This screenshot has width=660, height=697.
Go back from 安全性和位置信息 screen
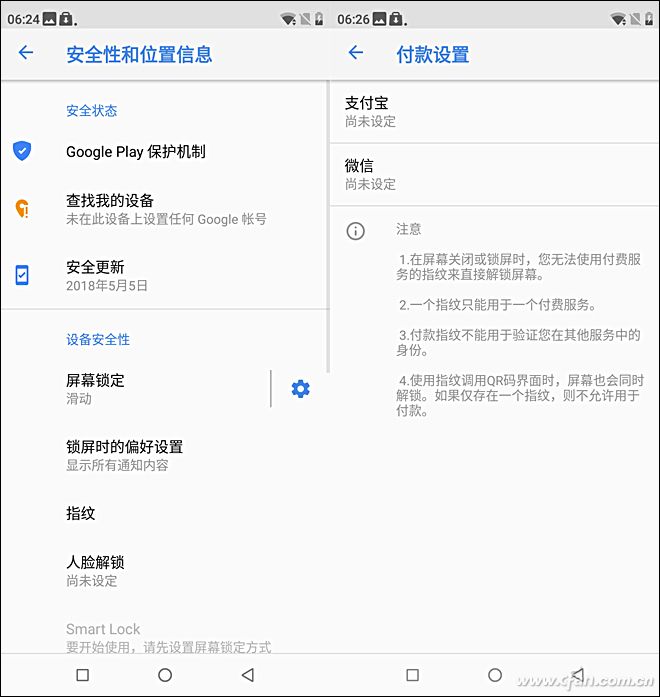click(26, 53)
